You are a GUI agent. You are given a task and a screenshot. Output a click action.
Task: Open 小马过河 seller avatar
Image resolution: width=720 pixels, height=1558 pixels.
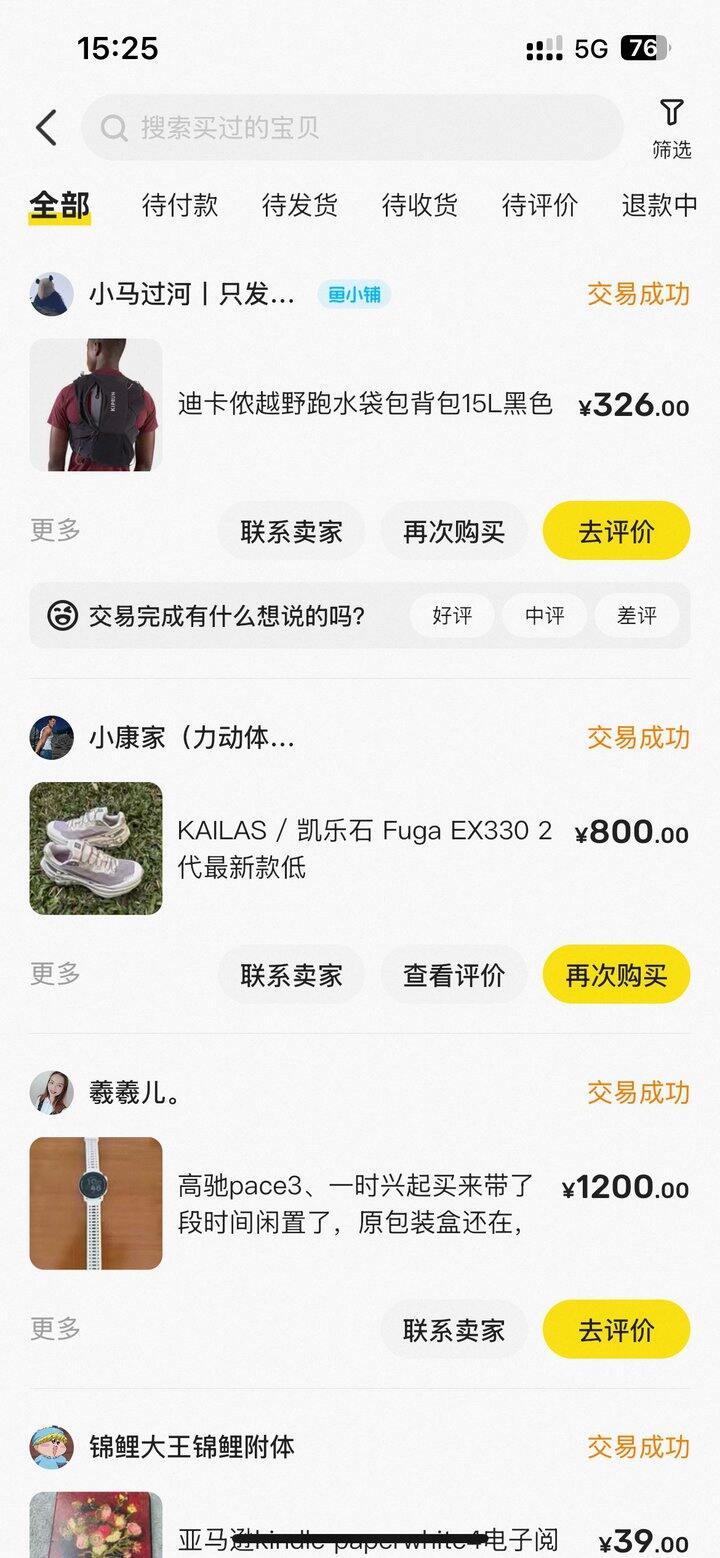pos(51,294)
